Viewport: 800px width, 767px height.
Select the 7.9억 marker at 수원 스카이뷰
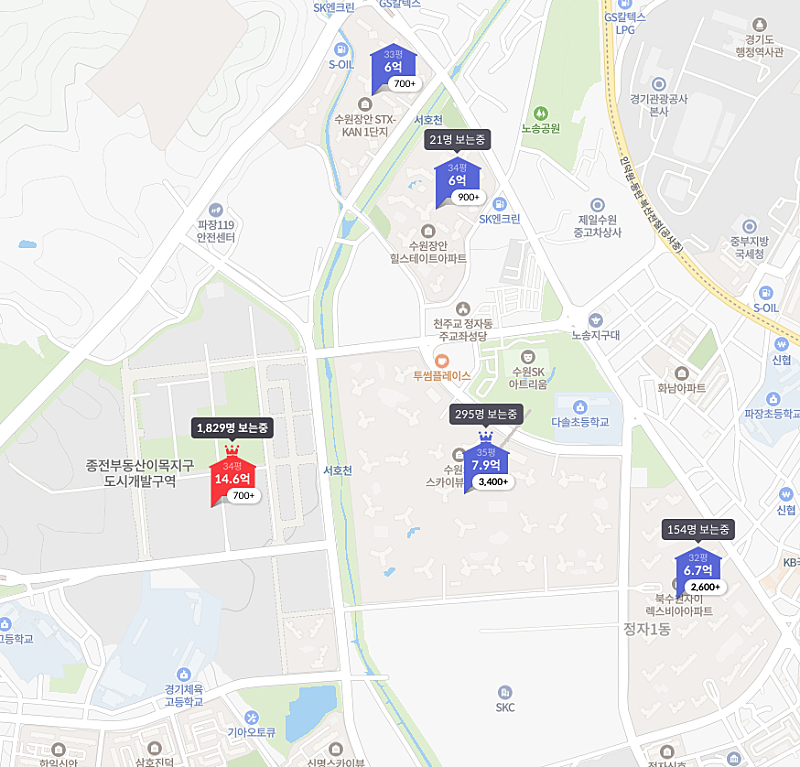pyautogui.click(x=486, y=460)
